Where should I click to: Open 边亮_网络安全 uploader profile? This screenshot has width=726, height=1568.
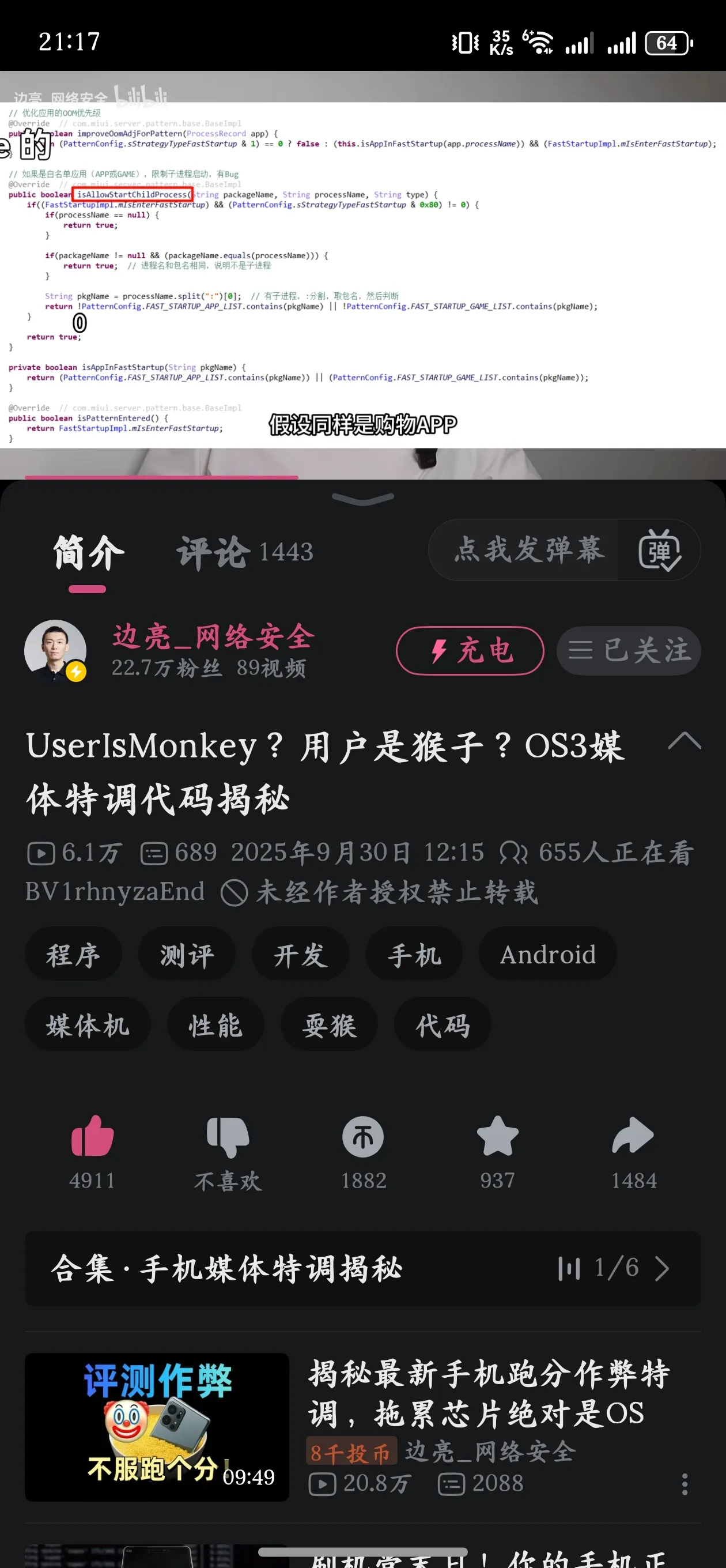tap(213, 636)
